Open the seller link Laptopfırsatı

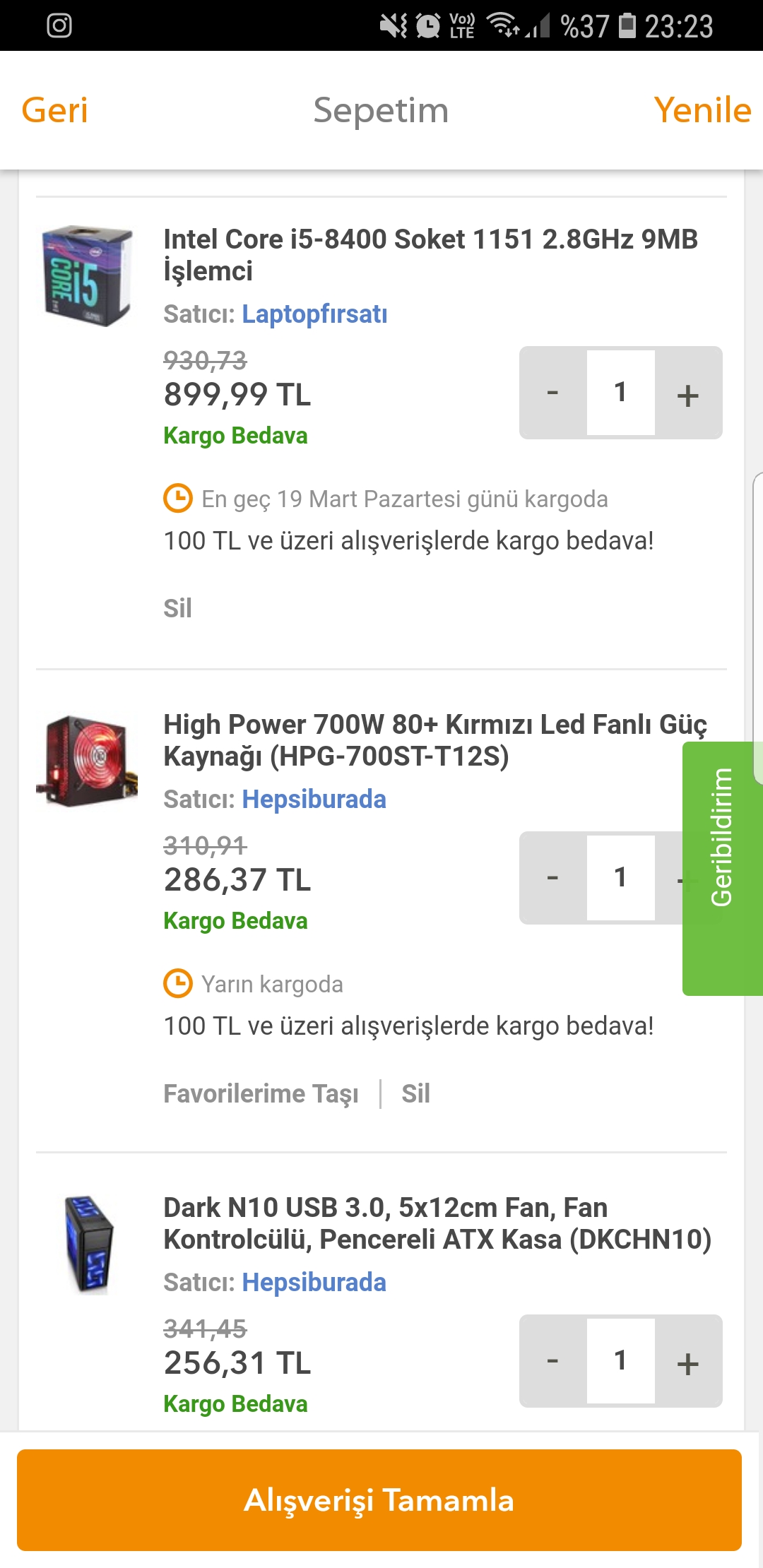pyautogui.click(x=314, y=314)
